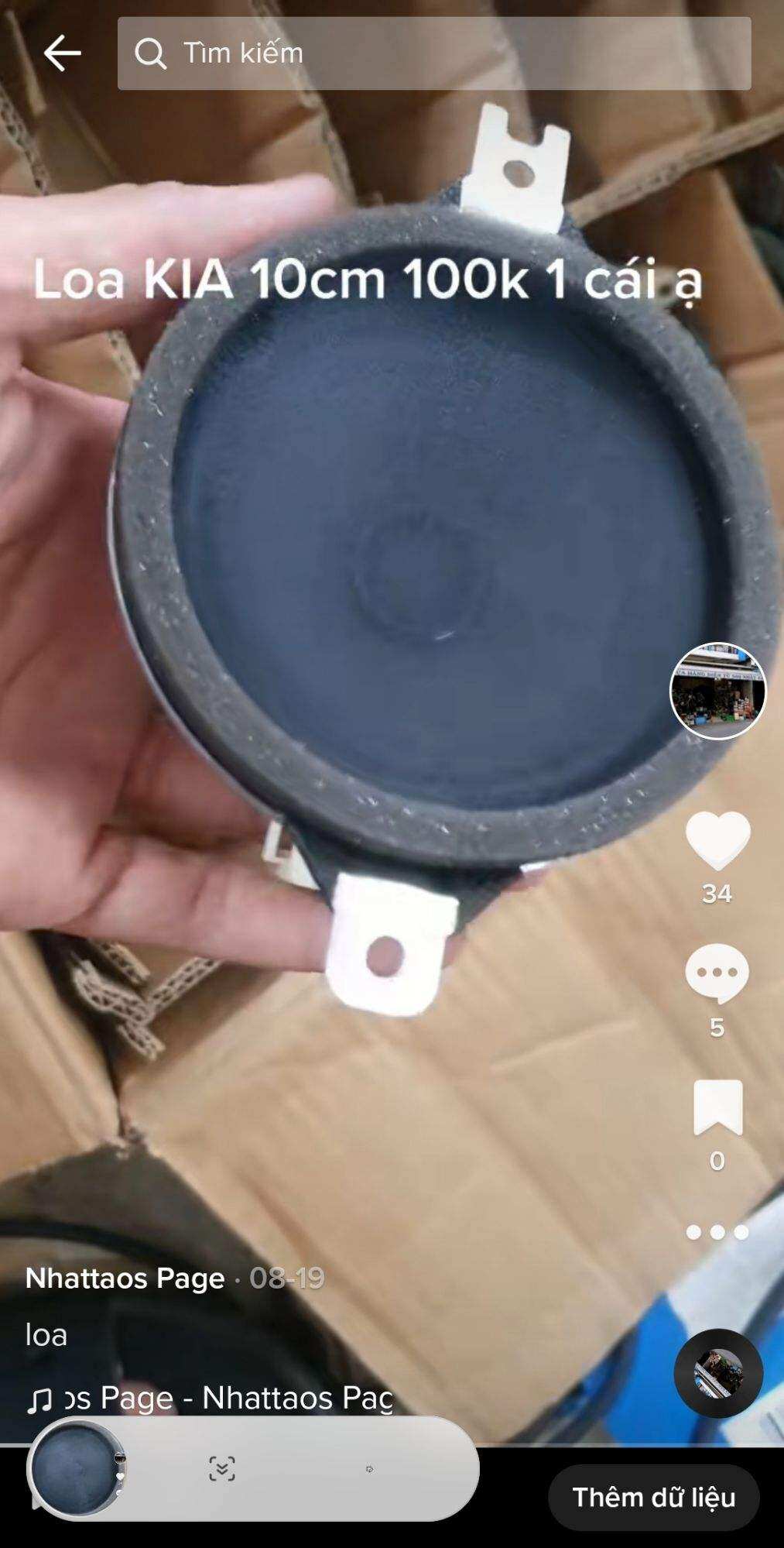Image resolution: width=784 pixels, height=1548 pixels.
Task: Go back using the top arrow
Action: tap(62, 53)
